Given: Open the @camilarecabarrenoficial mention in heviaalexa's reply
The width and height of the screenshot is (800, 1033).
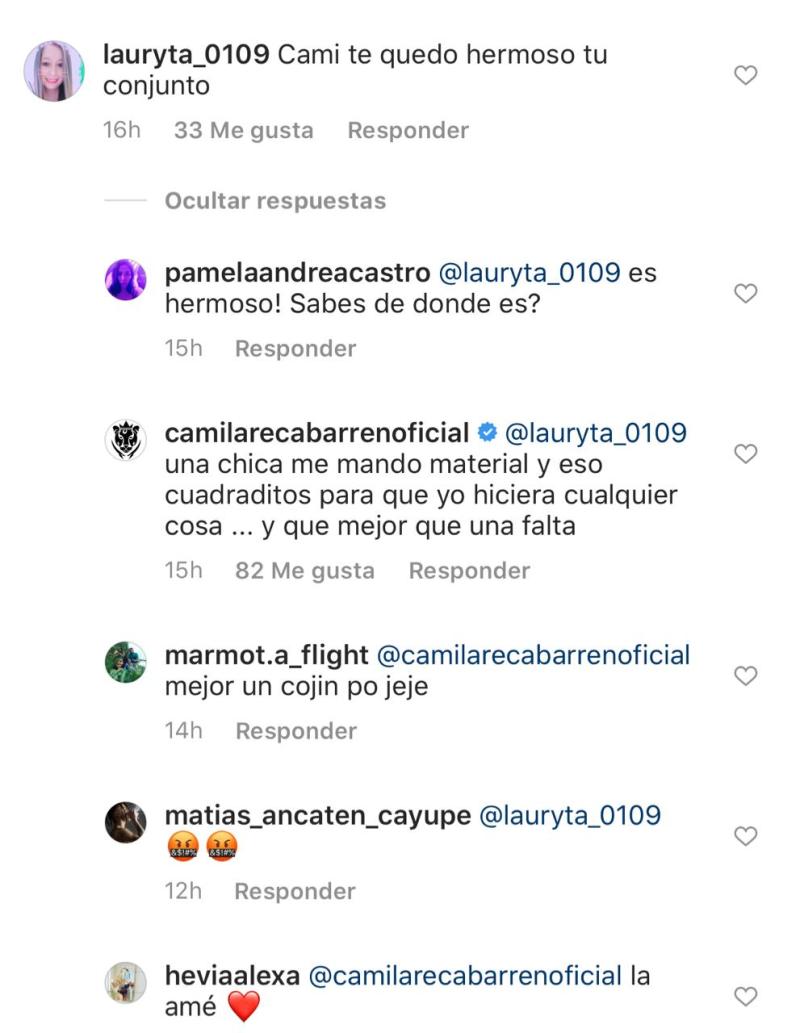Looking at the screenshot, I should (x=464, y=975).
